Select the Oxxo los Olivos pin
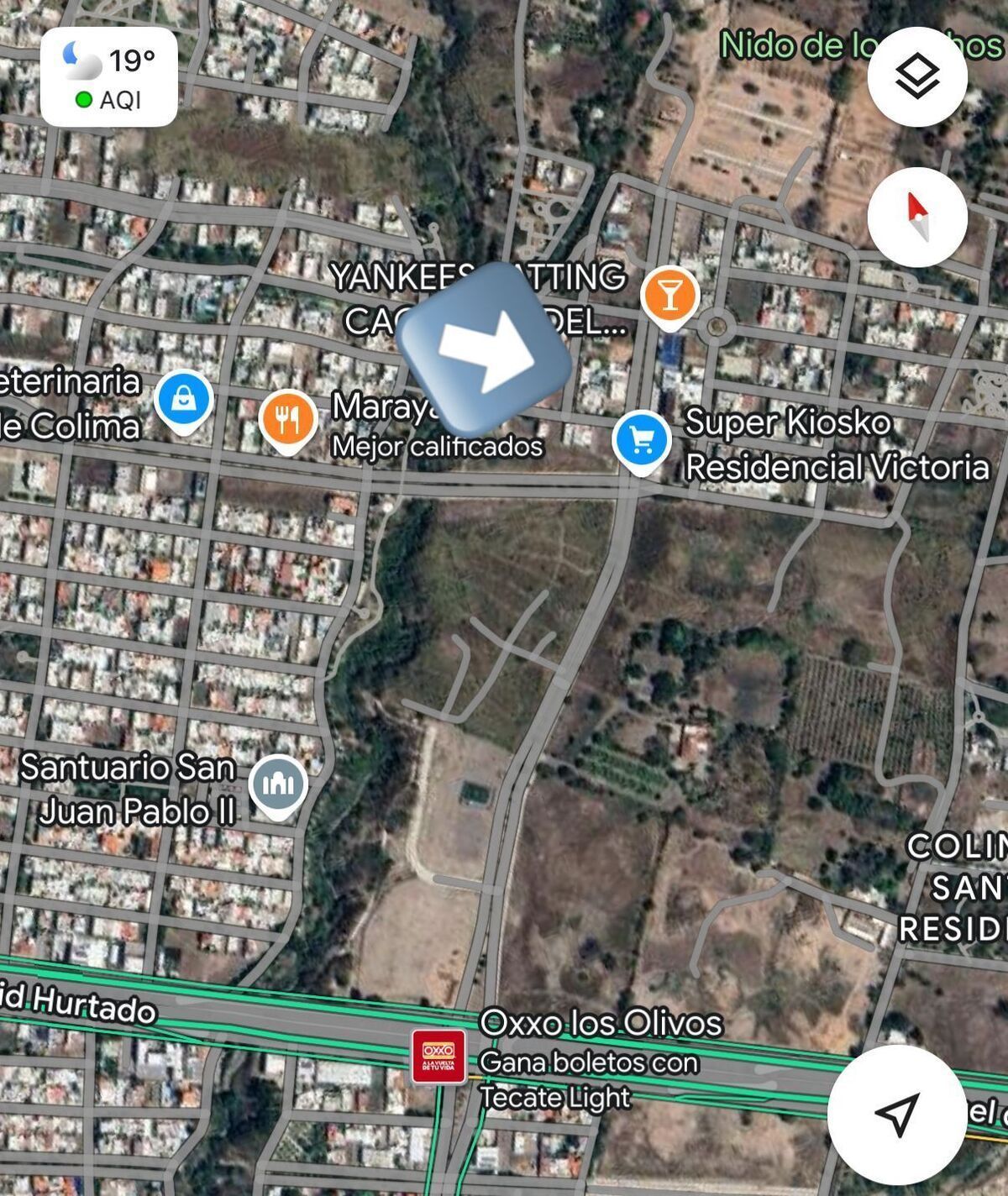 click(438, 1056)
